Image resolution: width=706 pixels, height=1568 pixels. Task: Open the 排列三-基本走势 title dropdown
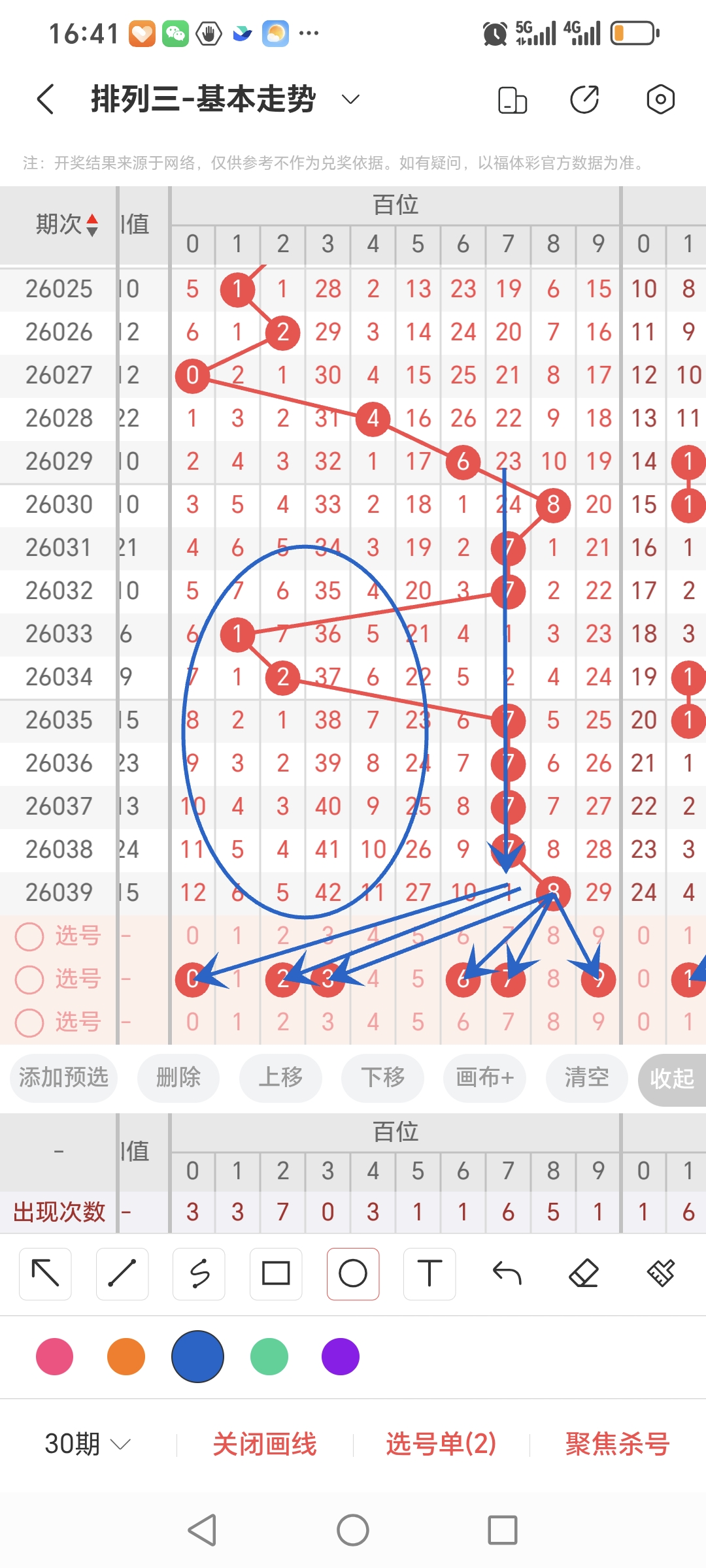(350, 99)
